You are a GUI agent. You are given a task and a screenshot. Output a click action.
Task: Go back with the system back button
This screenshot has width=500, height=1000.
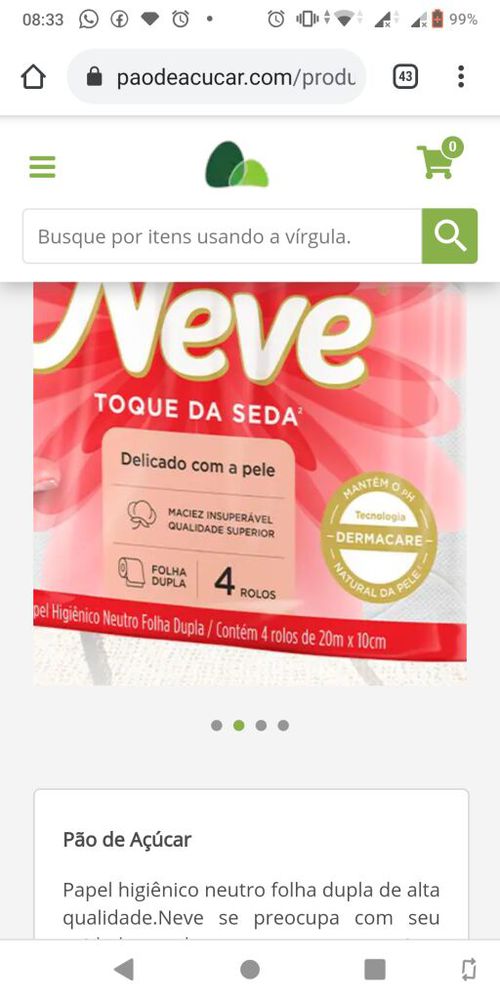point(124,969)
